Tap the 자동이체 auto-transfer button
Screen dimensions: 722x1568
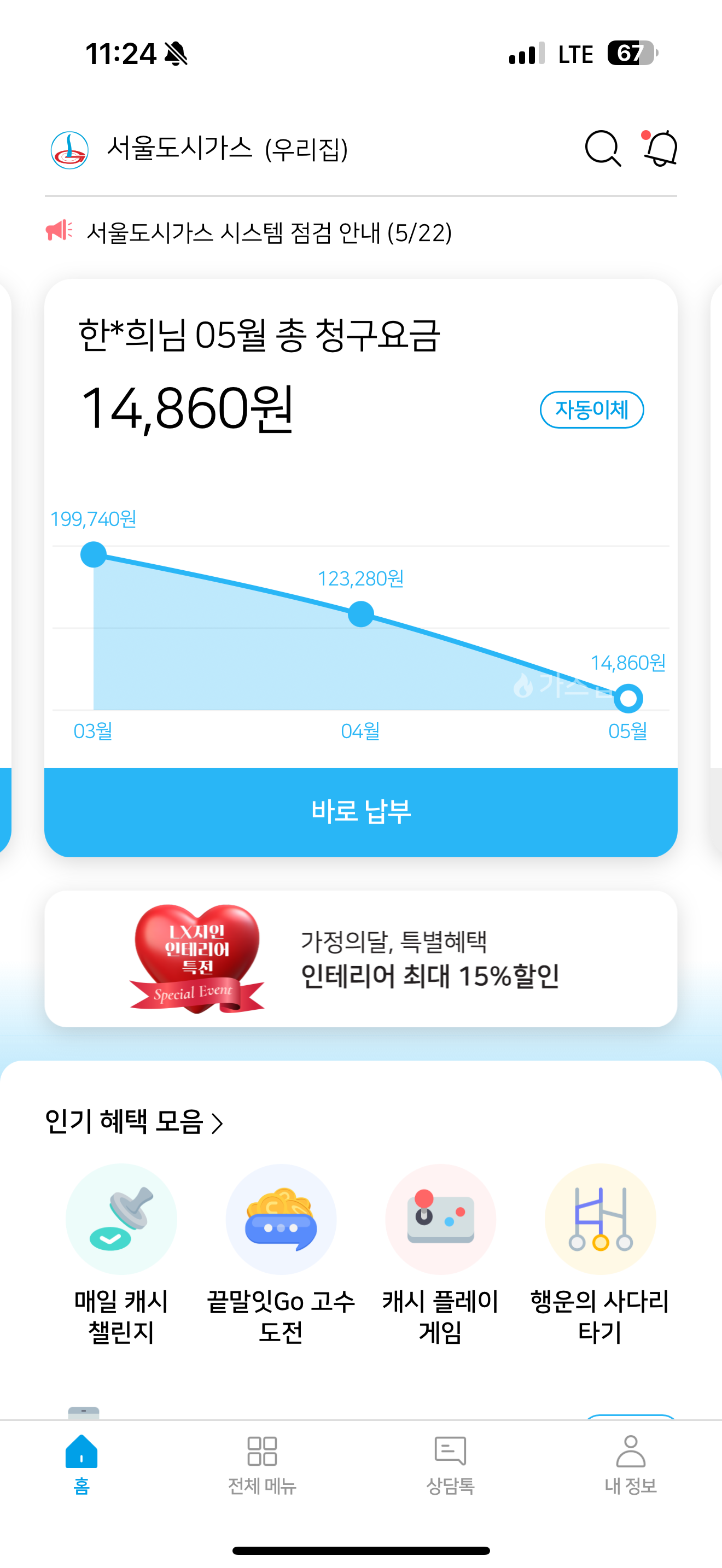pos(591,409)
